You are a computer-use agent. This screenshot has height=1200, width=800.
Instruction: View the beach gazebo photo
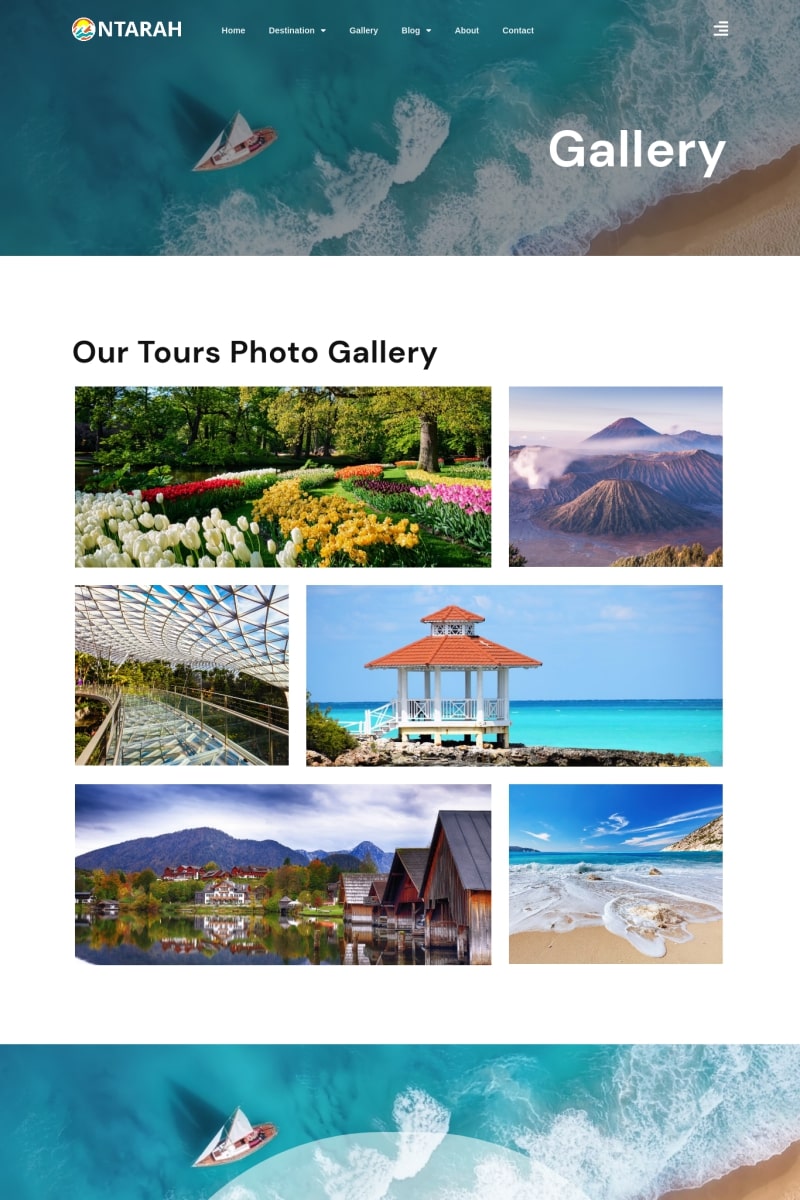tap(514, 675)
